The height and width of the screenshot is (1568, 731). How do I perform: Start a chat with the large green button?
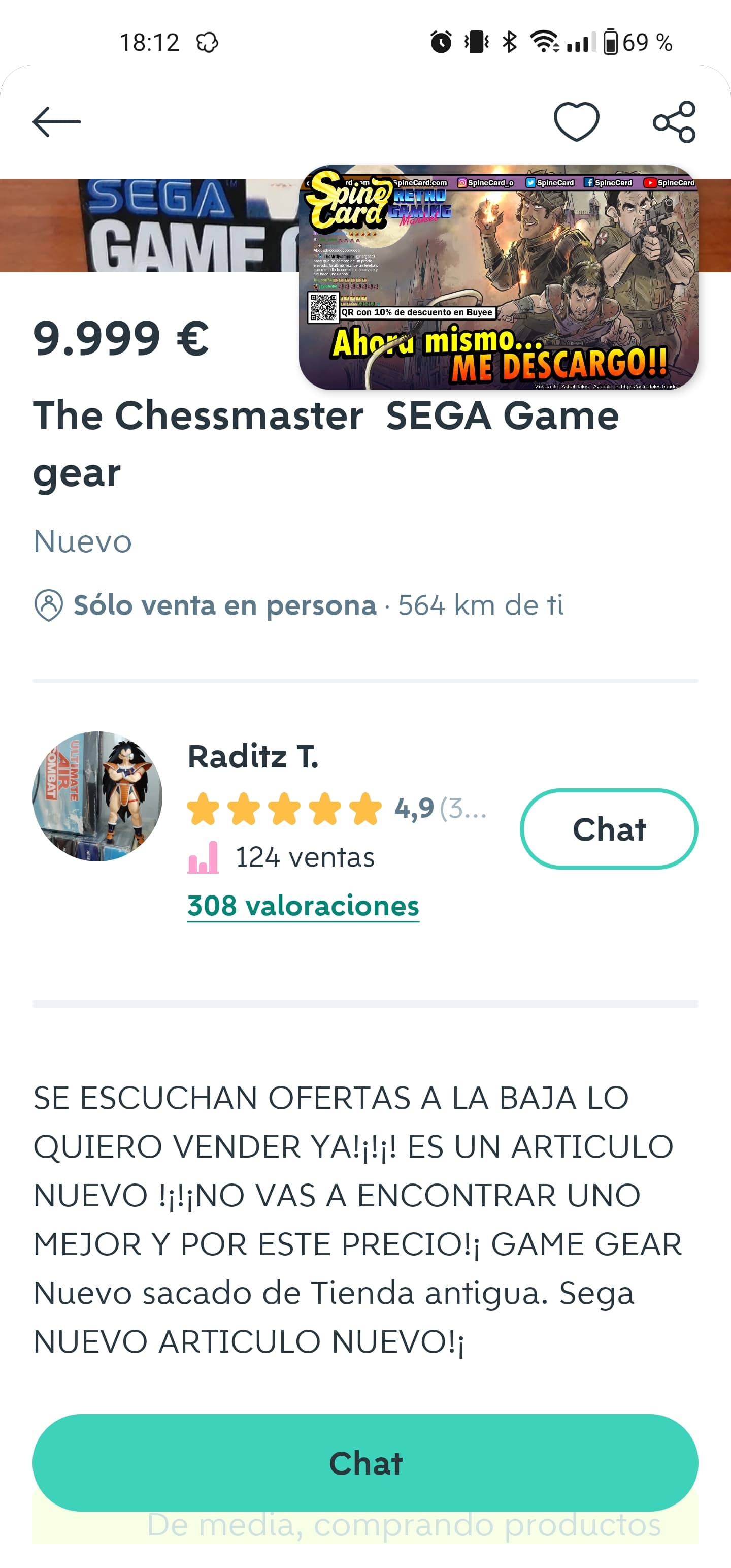tap(365, 1463)
